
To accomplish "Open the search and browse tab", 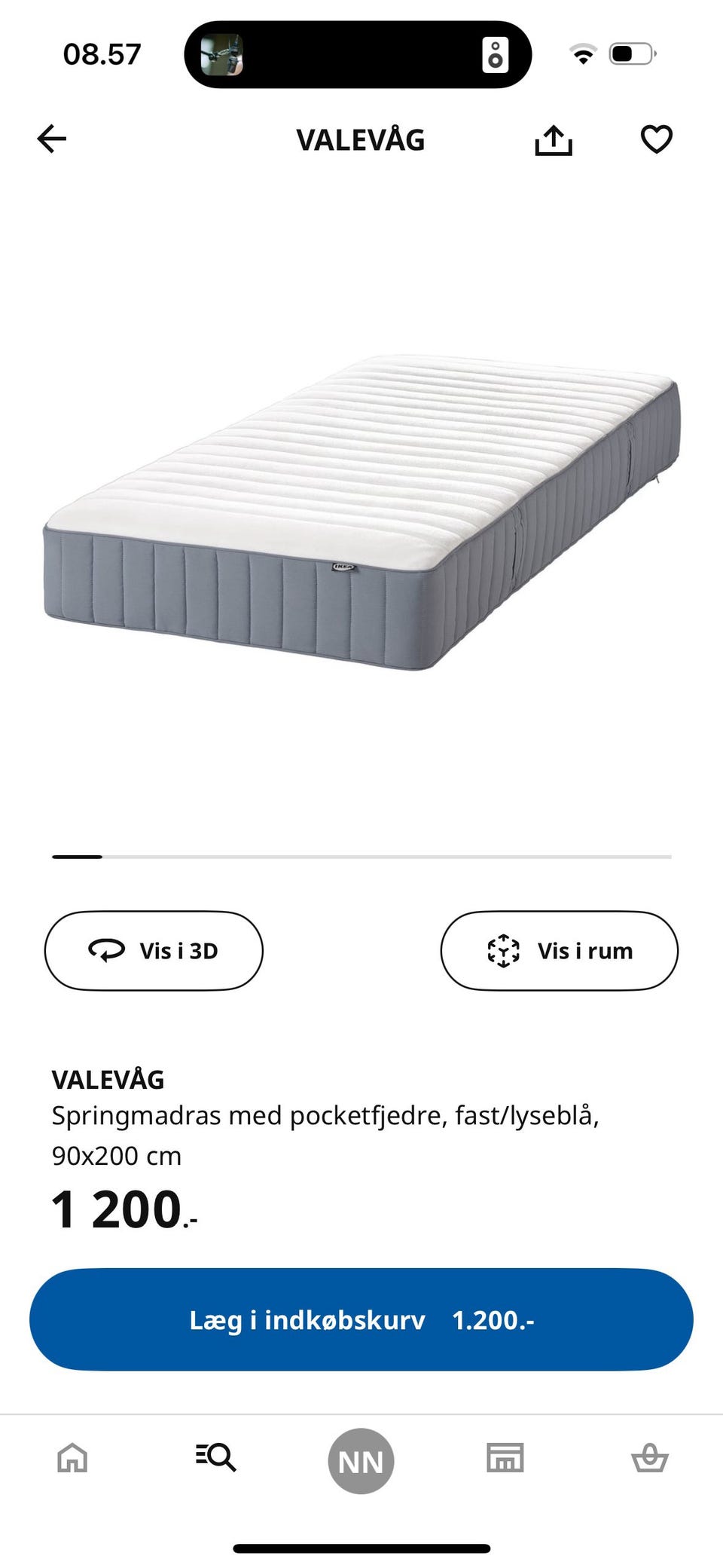I will (x=216, y=1458).
